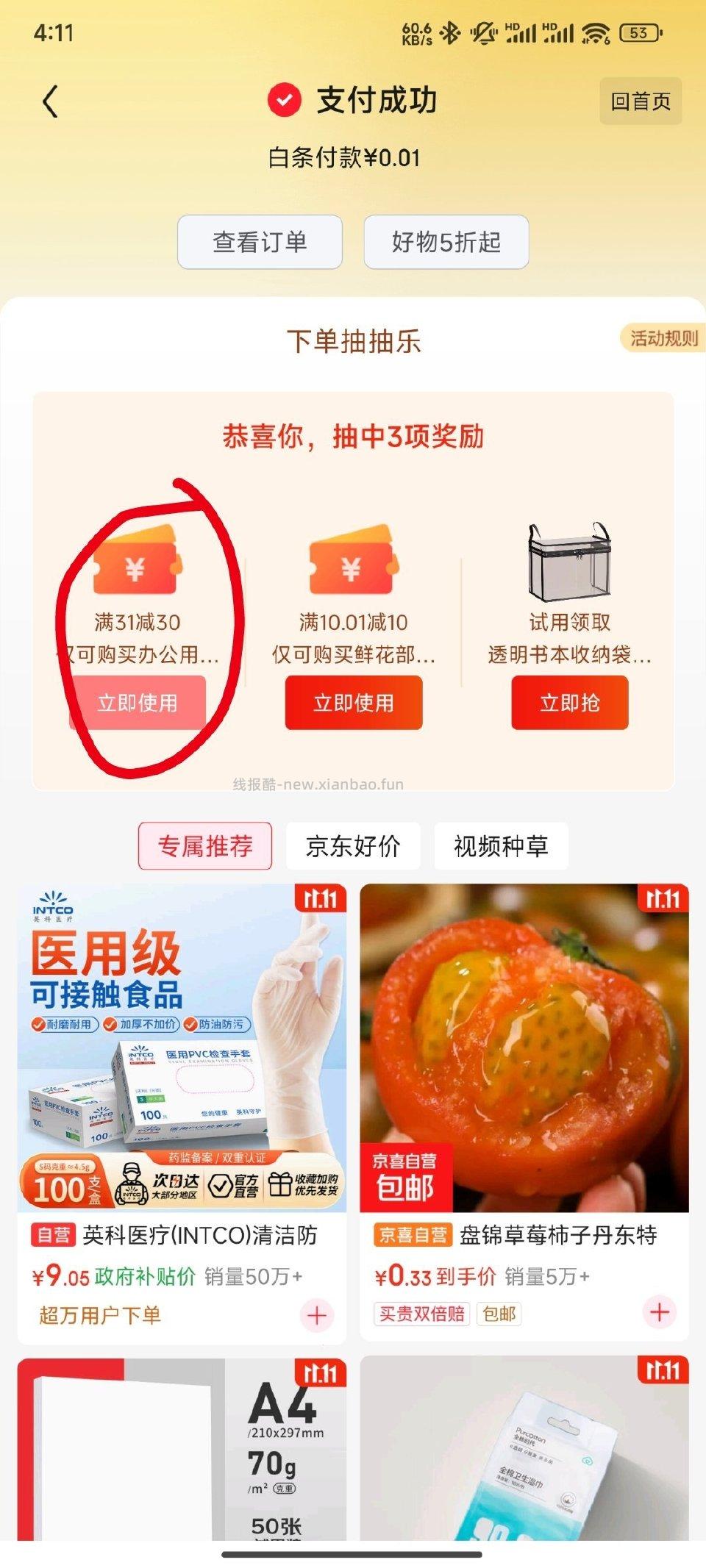Select the transparent storage bag prize image
Viewport: 706px width, 1568px height.
pos(571,562)
